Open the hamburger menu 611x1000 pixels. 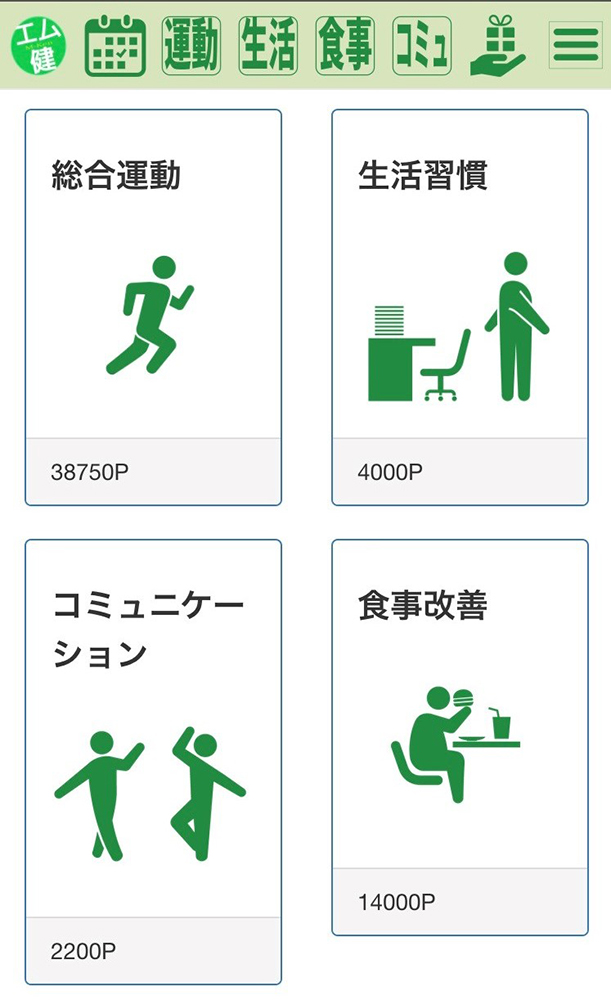coord(575,45)
